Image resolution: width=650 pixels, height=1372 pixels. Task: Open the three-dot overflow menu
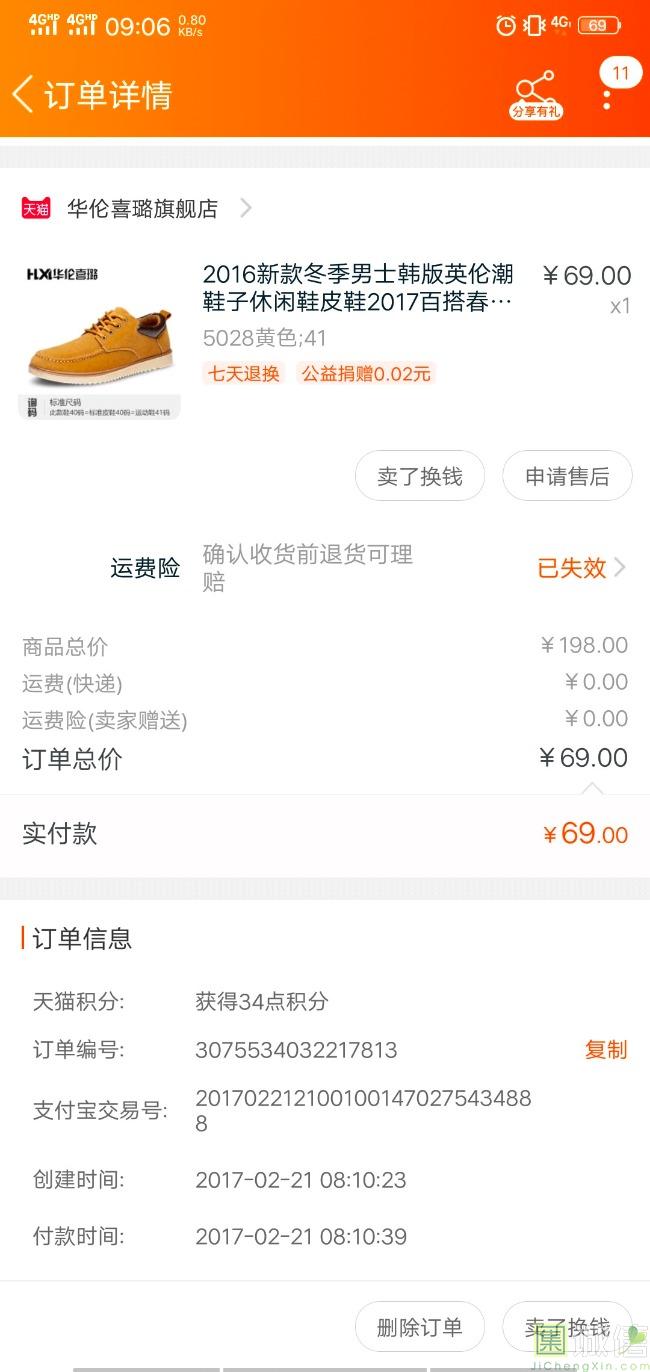tap(607, 96)
